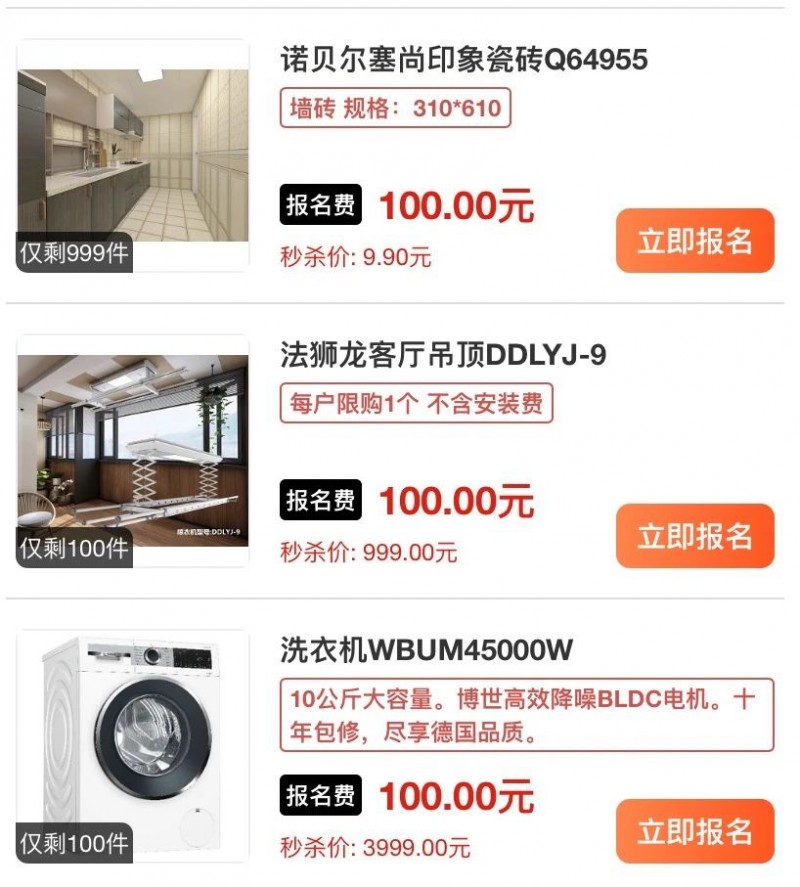Tap 立即报名 for 法狮龙客厅吊顶DDLYJ-9
The width and height of the screenshot is (800, 887).
point(695,536)
